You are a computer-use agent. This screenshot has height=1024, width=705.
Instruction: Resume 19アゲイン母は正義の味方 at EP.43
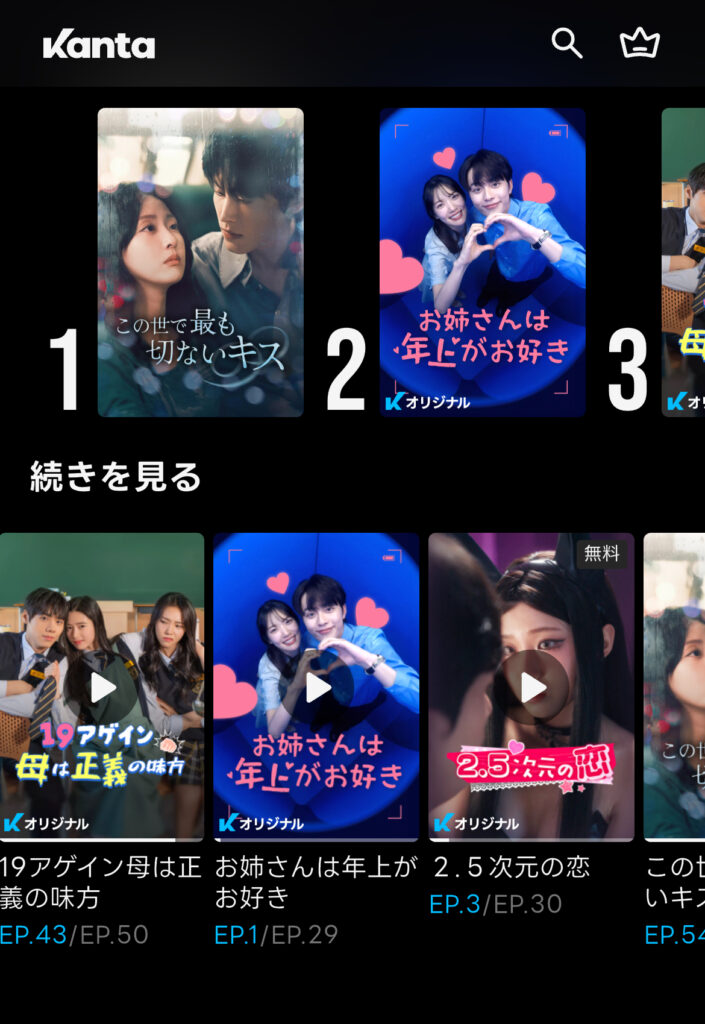102,687
